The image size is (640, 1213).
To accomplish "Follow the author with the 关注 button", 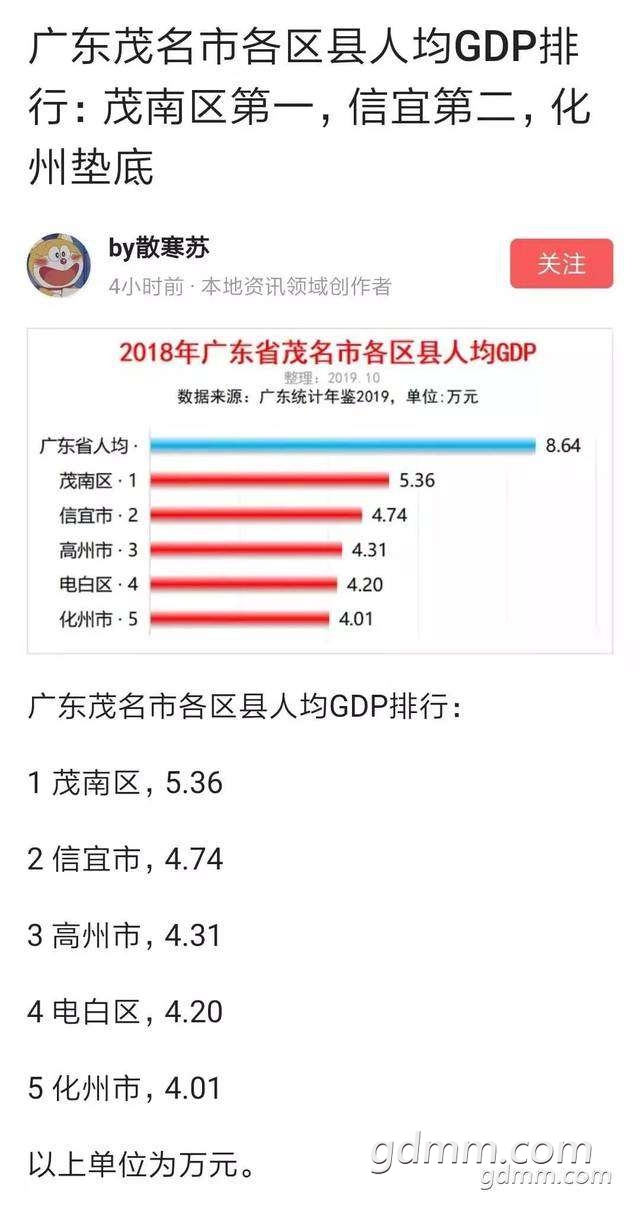I will coord(561,264).
